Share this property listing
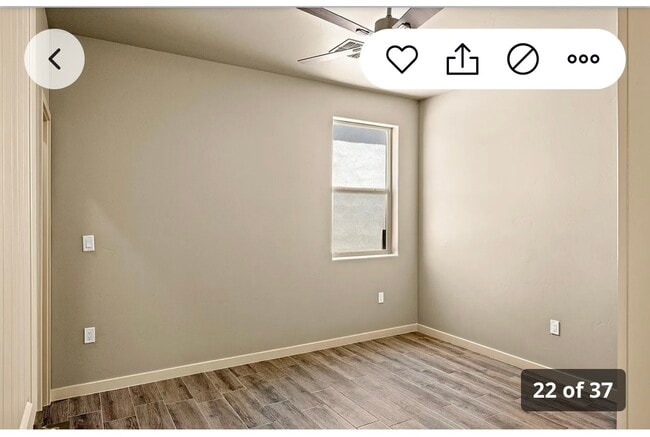Image resolution: width=650 pixels, height=437 pixels. (462, 59)
